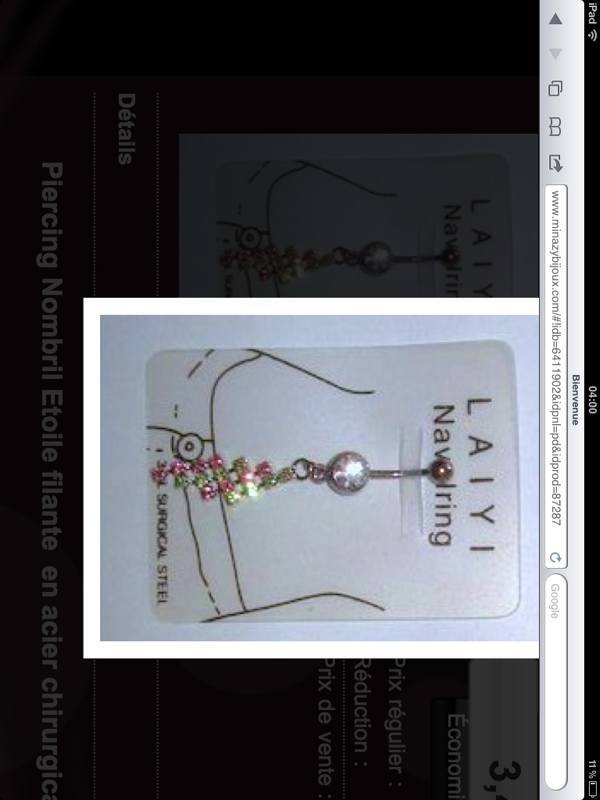600x800 pixels.
Task: Go forward to the next page
Action: (x=555, y=55)
